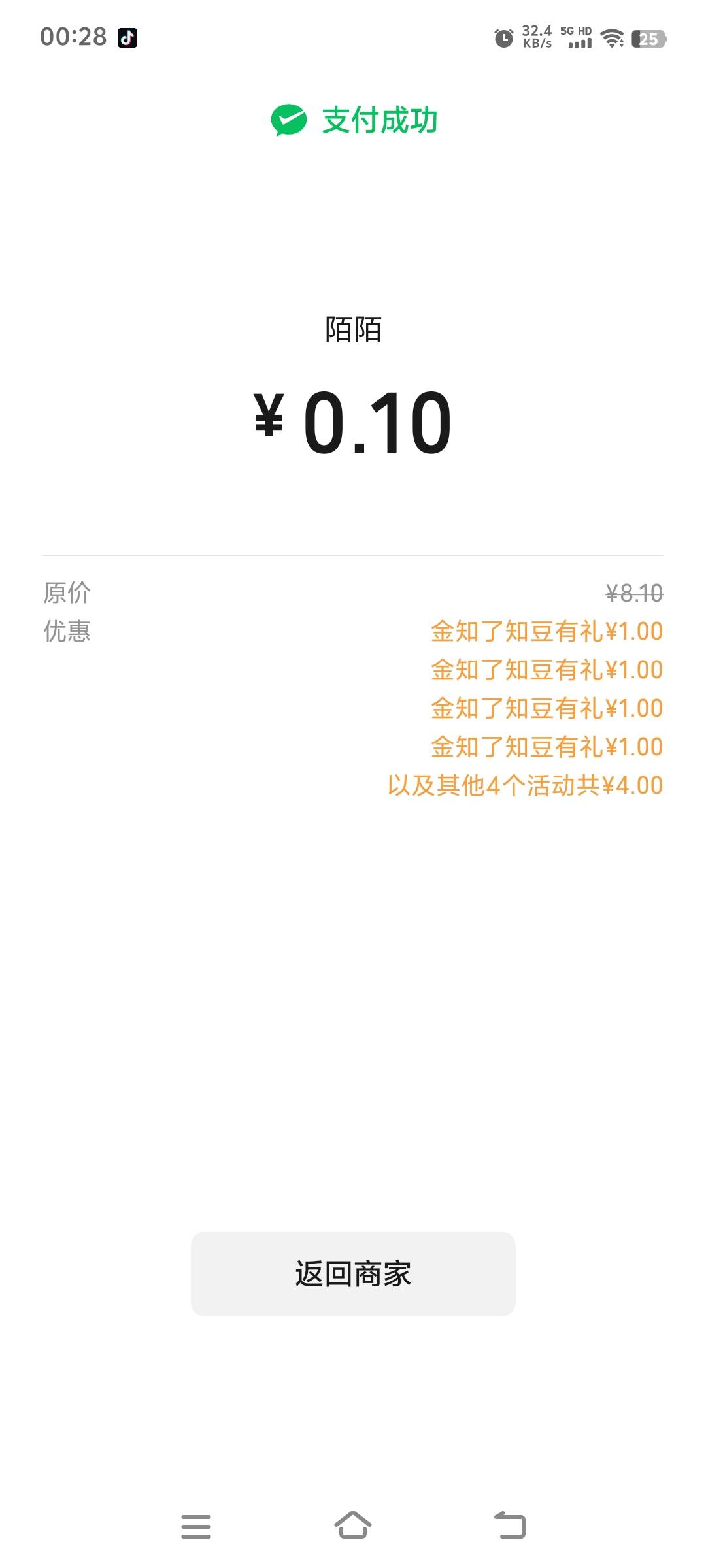This screenshot has width=706, height=1568.
Task: Go back with the system back button
Action: coord(510,1526)
